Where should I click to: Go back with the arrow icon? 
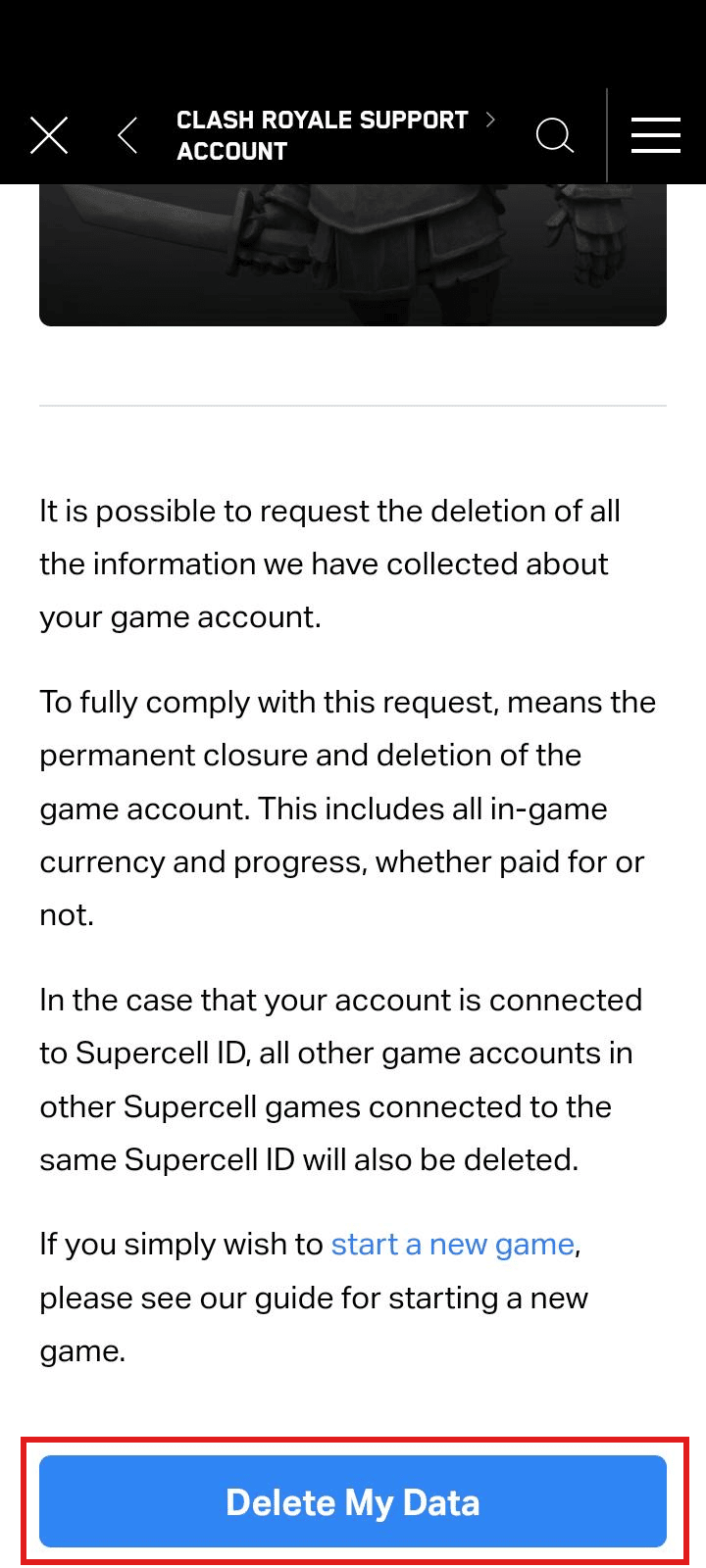pos(127,135)
